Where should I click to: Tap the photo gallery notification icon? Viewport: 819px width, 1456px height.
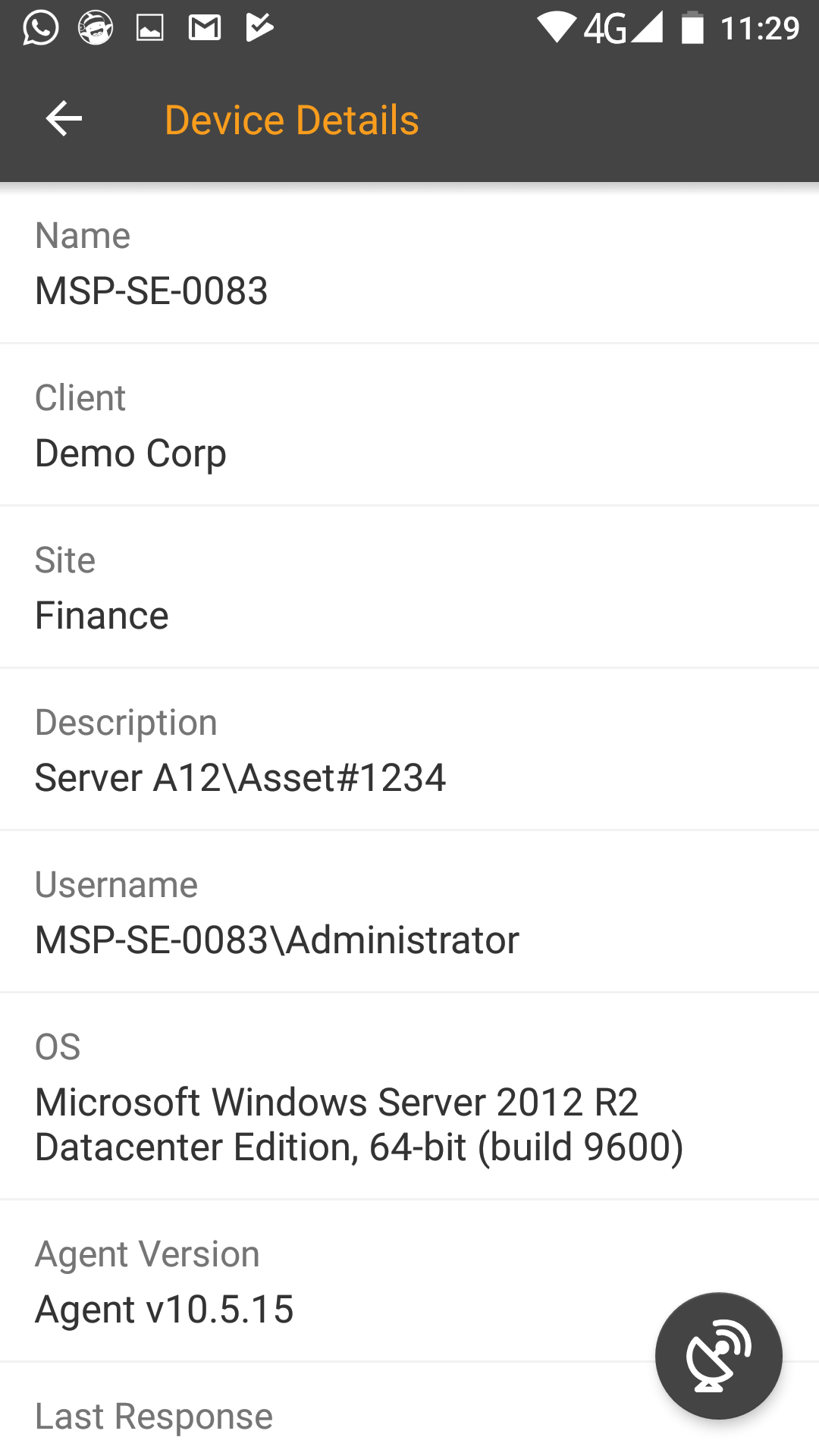(149, 27)
